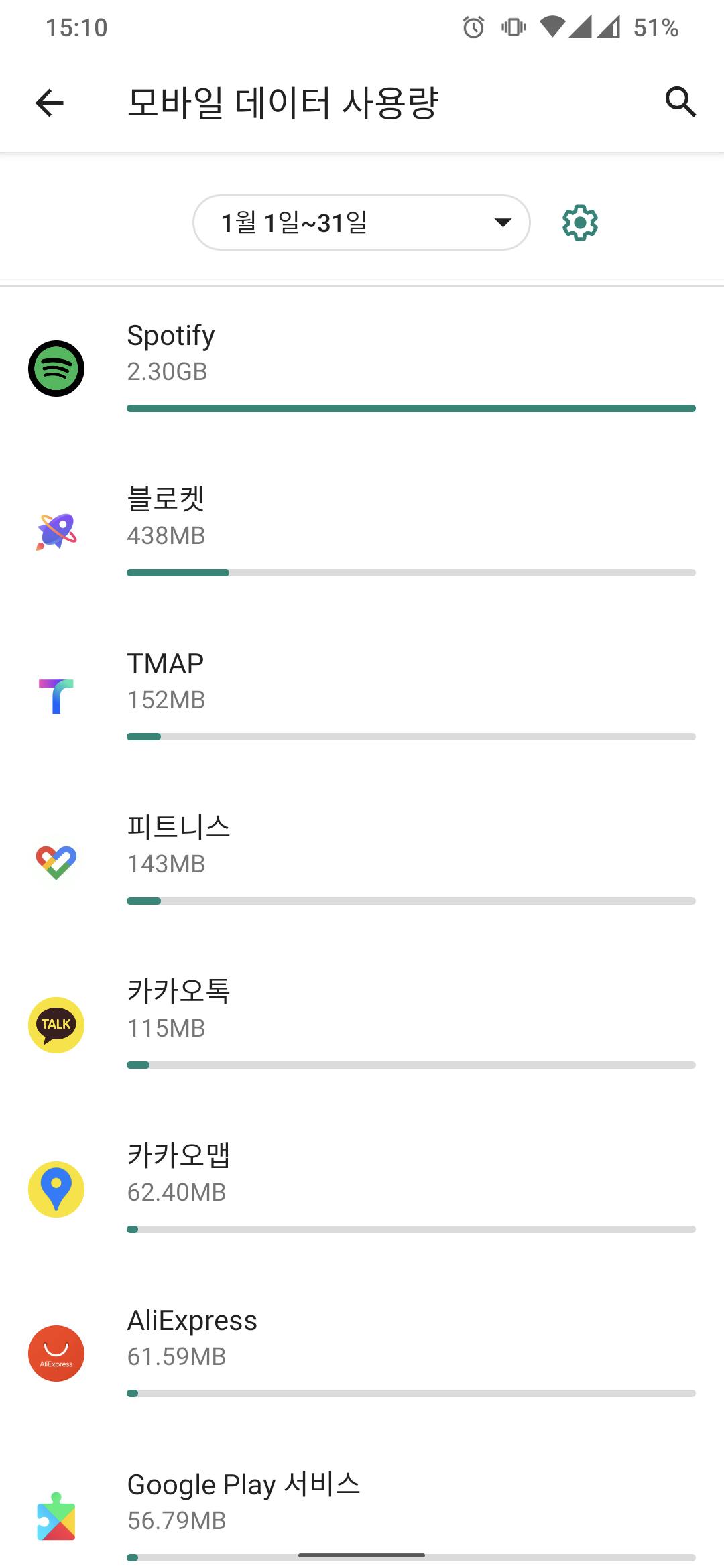
Task: View 카카오맵 data usage details
Action: [362, 1188]
